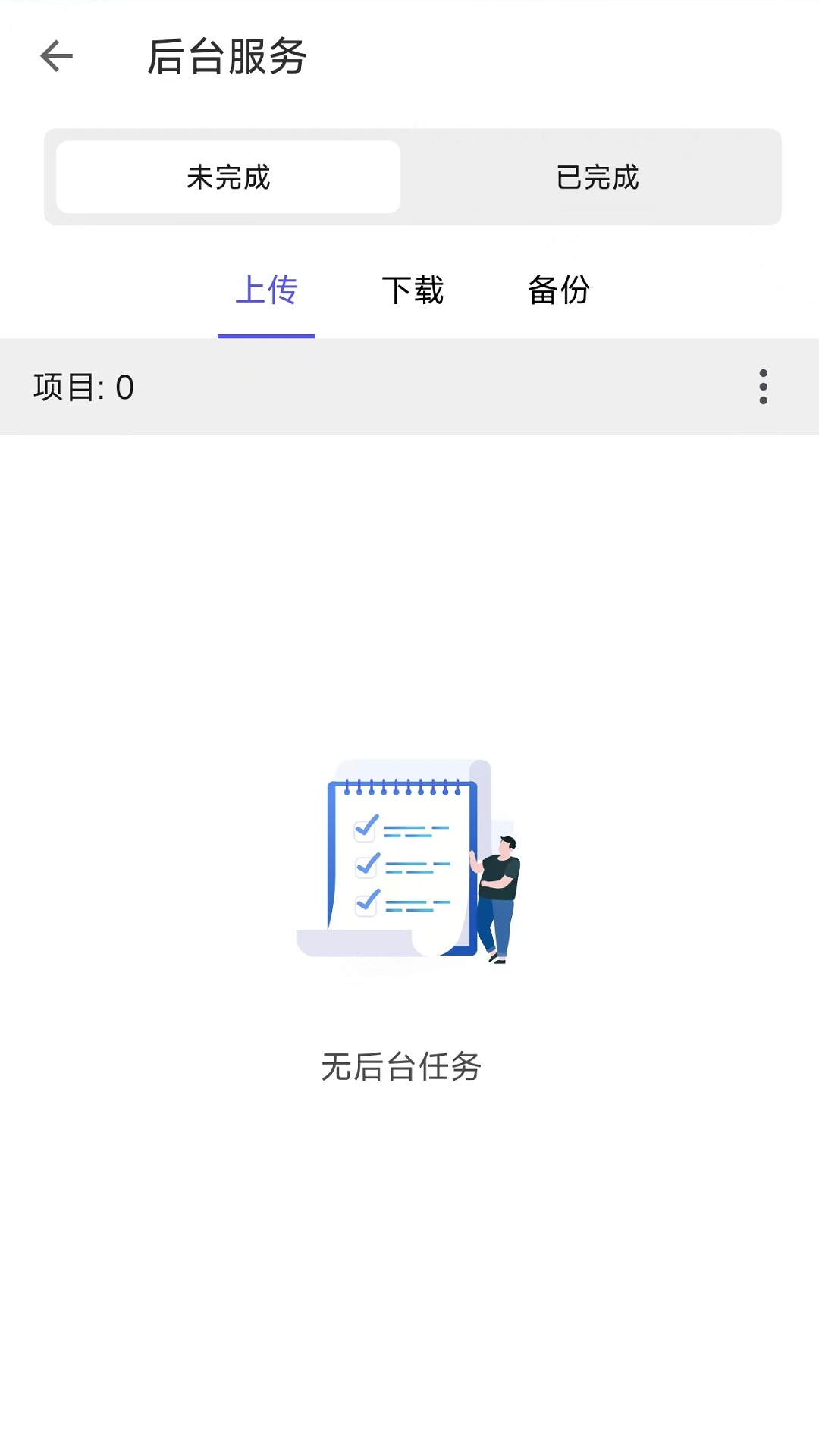819x1456 pixels.
Task: Select the 未完成 segment
Action: click(x=228, y=177)
